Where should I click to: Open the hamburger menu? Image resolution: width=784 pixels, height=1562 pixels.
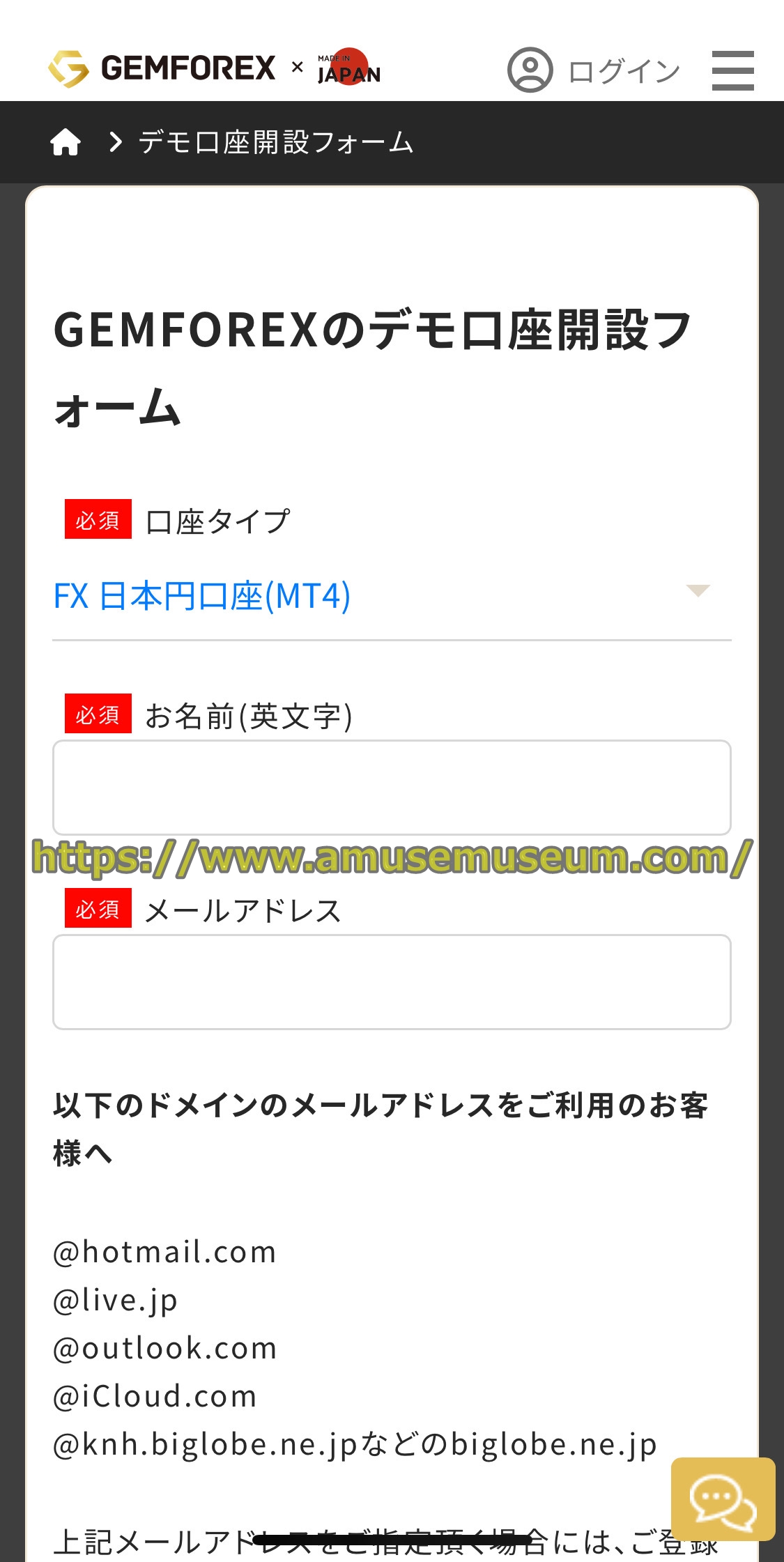(x=732, y=70)
